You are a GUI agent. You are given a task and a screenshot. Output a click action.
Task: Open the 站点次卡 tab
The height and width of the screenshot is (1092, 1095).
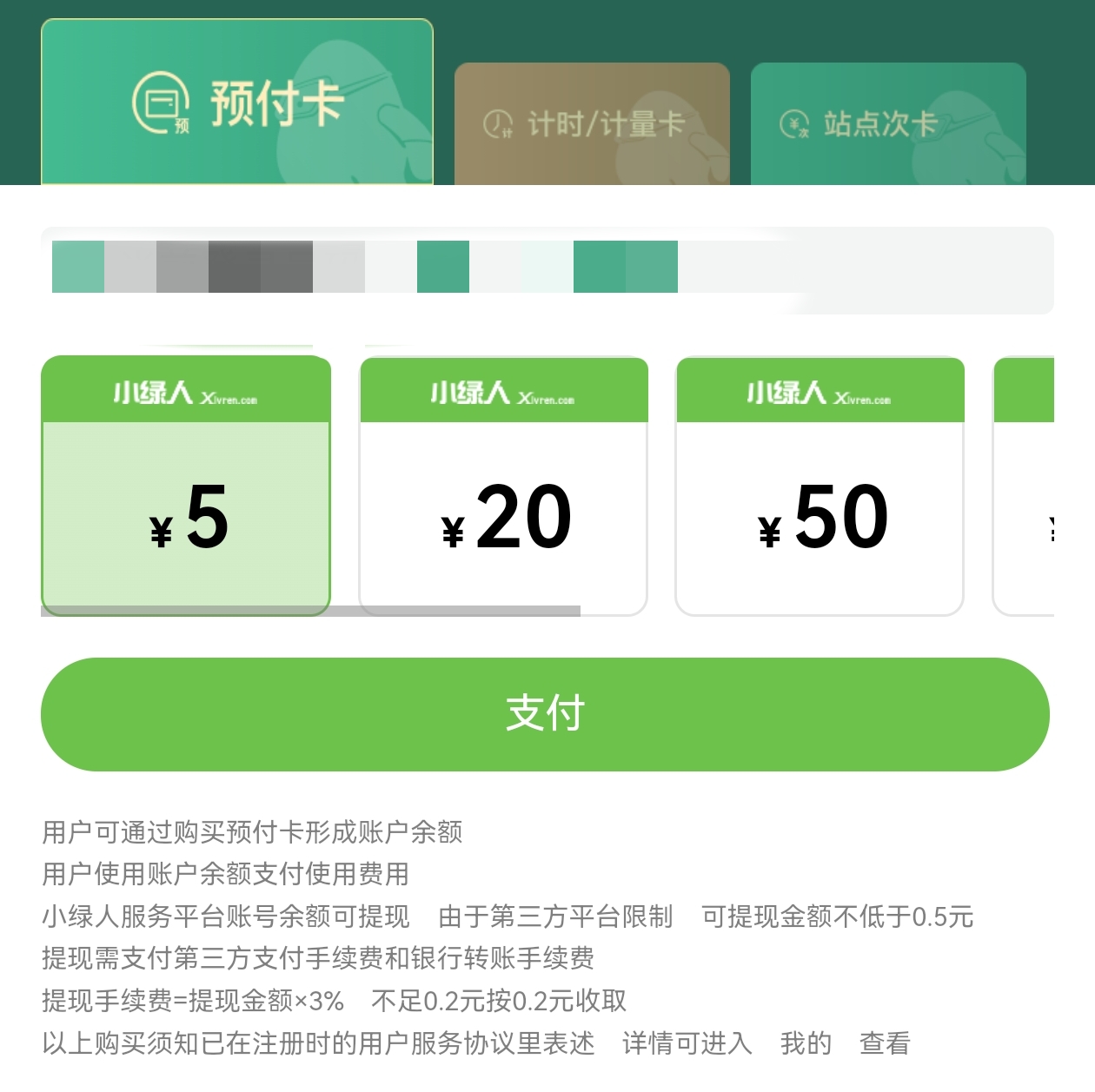[x=887, y=124]
